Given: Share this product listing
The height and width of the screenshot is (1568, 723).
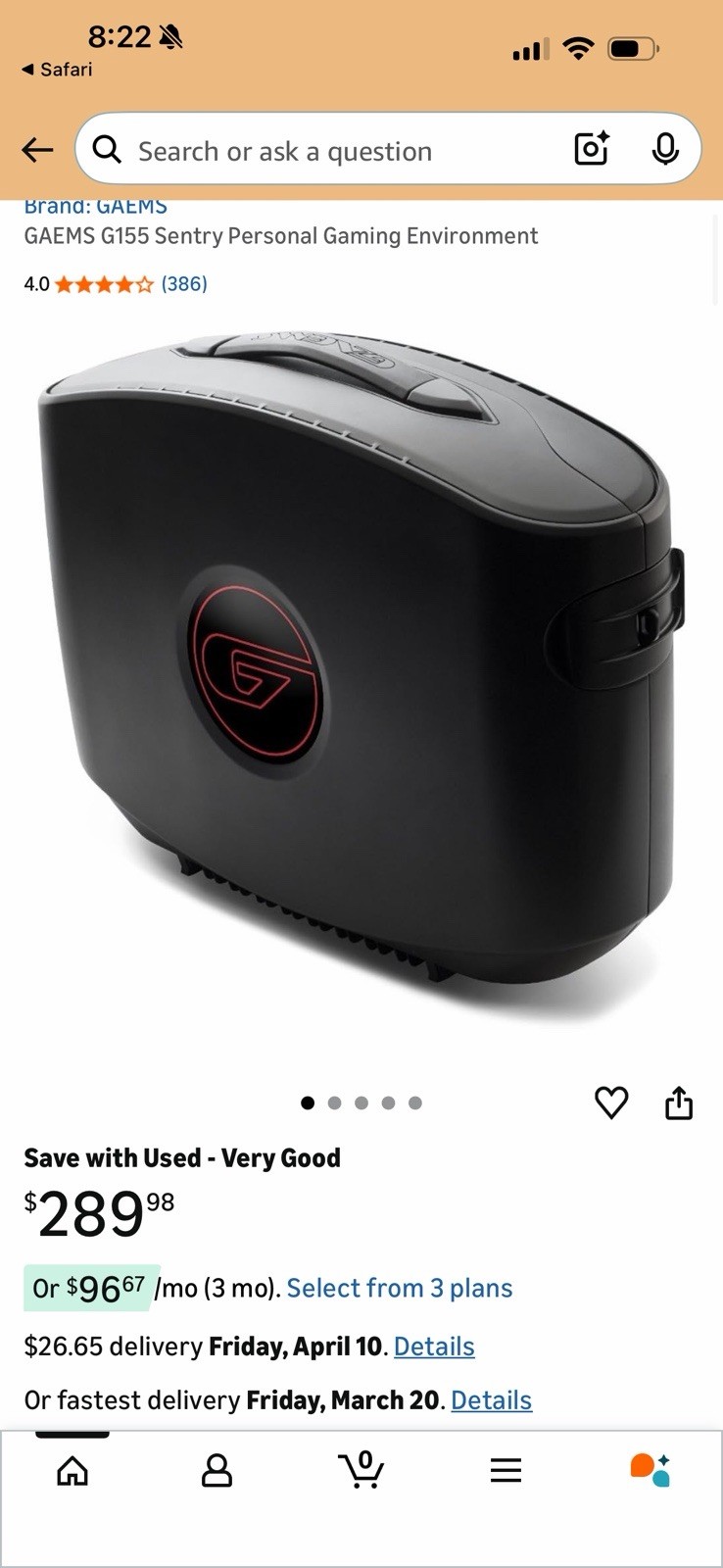Looking at the screenshot, I should click(679, 1102).
